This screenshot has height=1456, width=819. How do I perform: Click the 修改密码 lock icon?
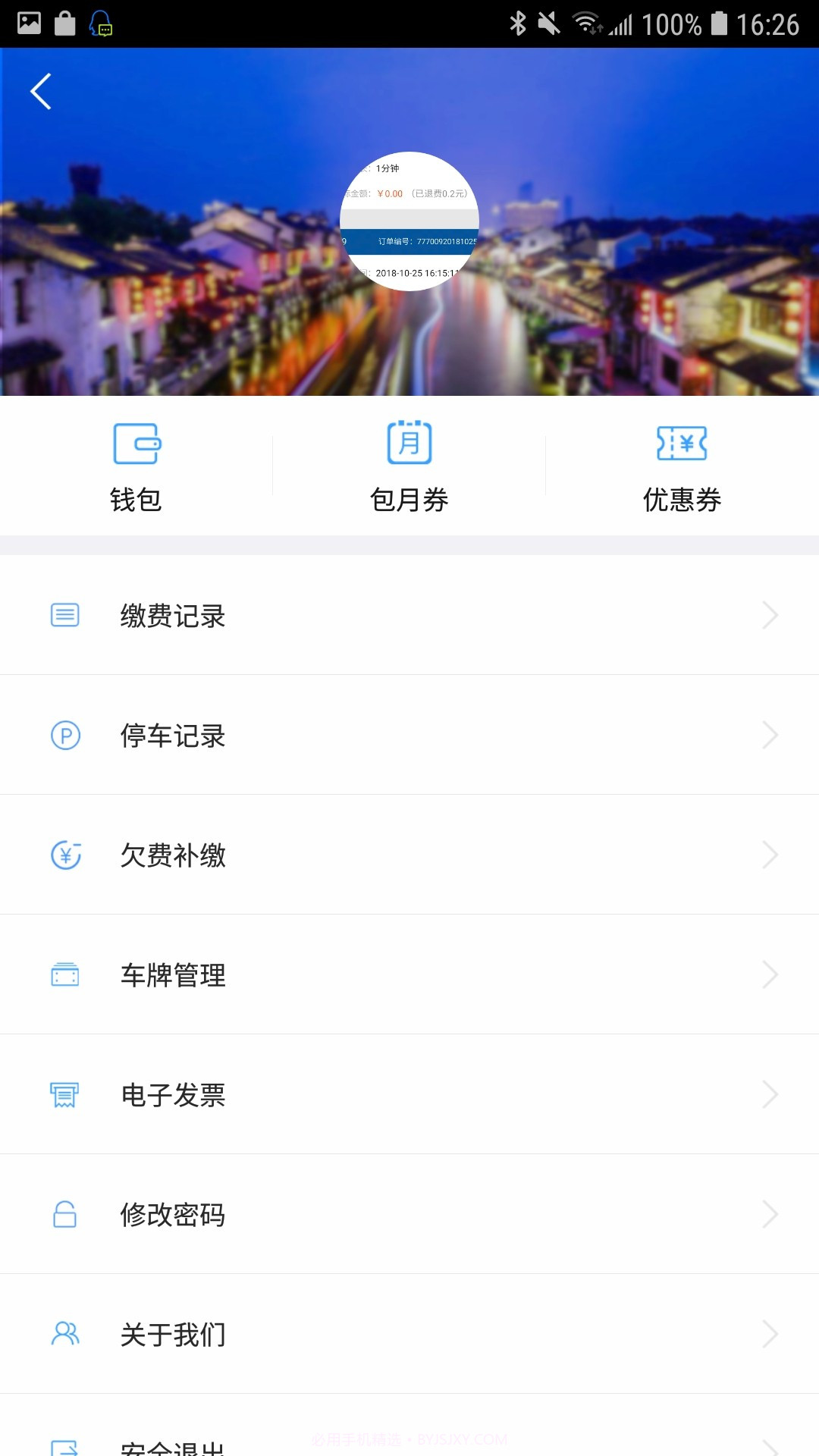(x=65, y=1214)
